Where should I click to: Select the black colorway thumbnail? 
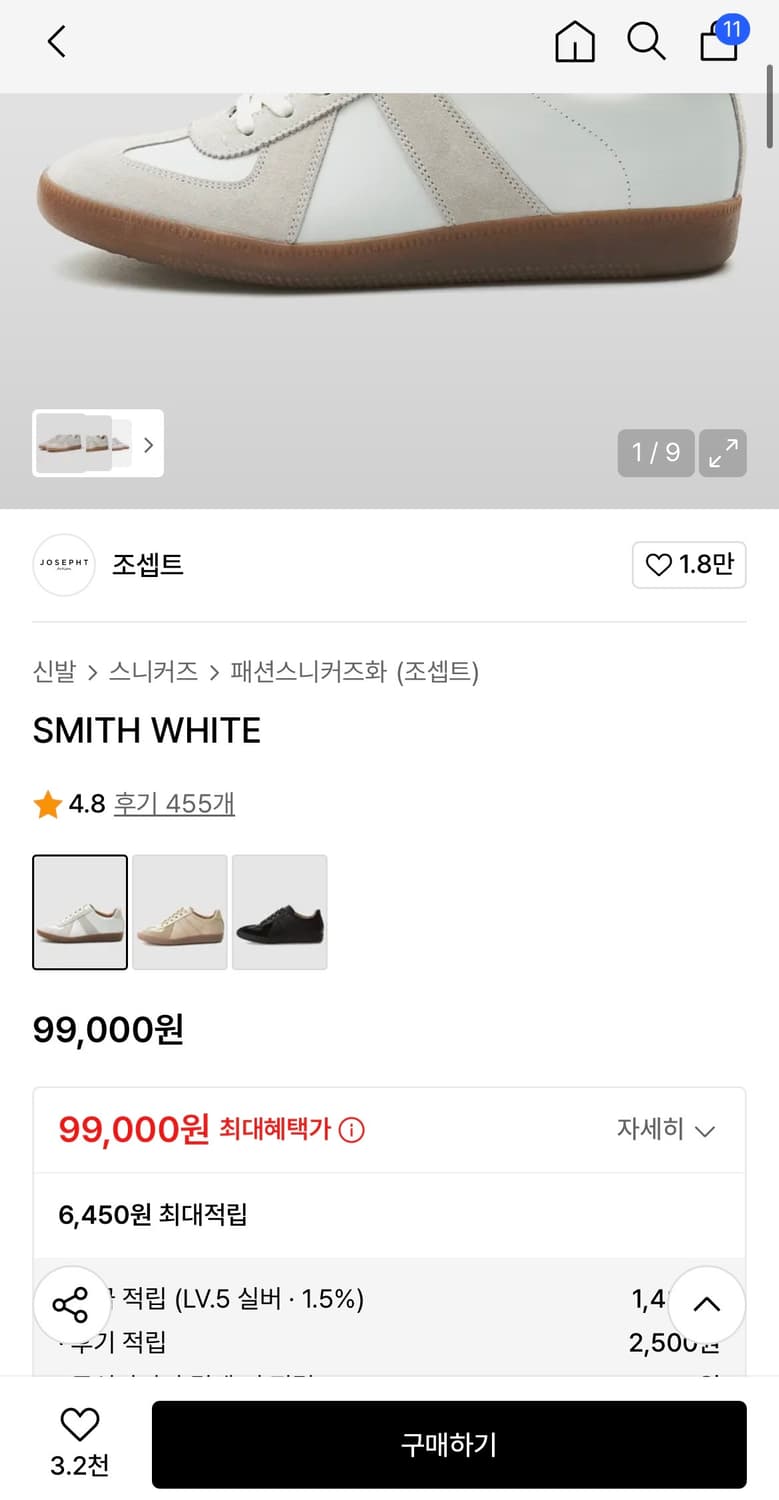tap(279, 912)
